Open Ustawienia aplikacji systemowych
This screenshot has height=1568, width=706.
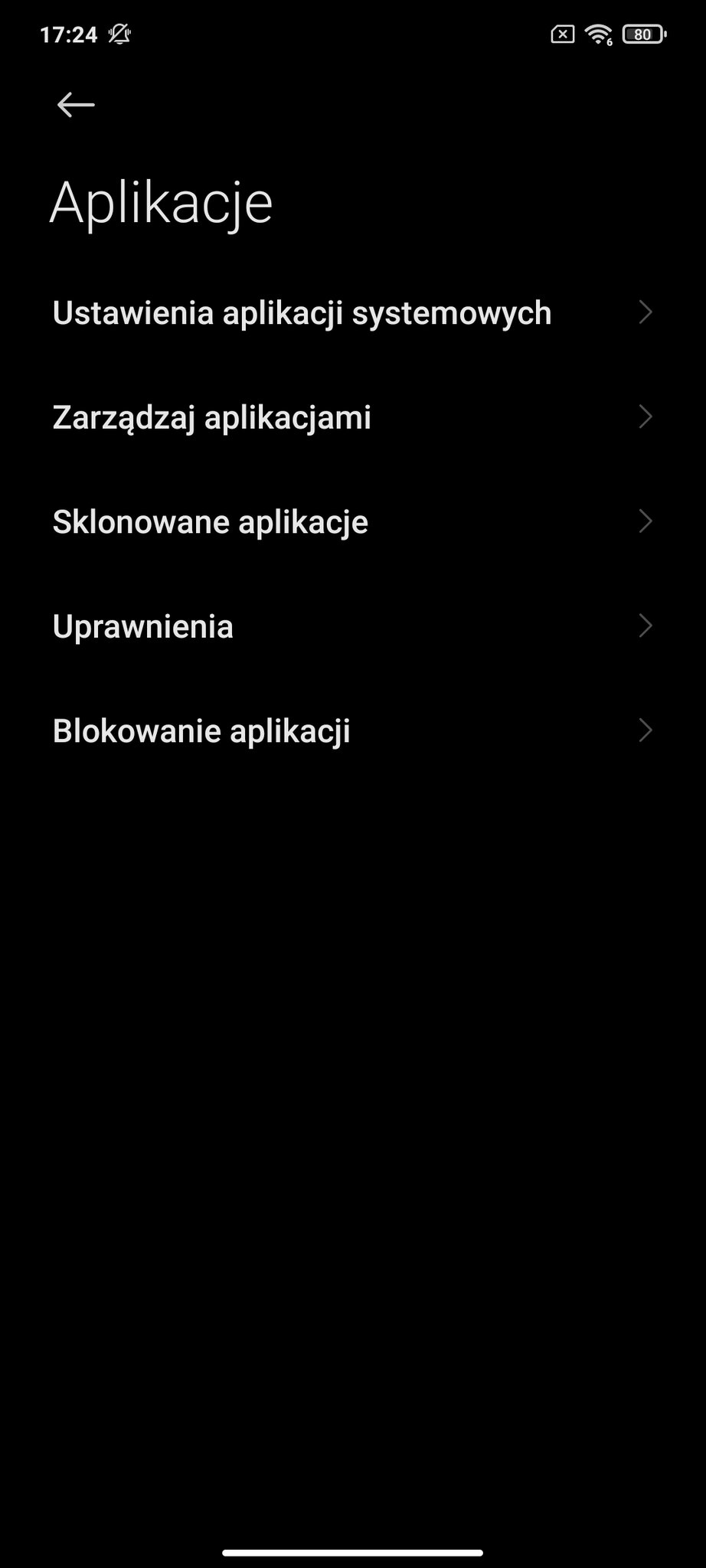pyautogui.click(x=353, y=312)
